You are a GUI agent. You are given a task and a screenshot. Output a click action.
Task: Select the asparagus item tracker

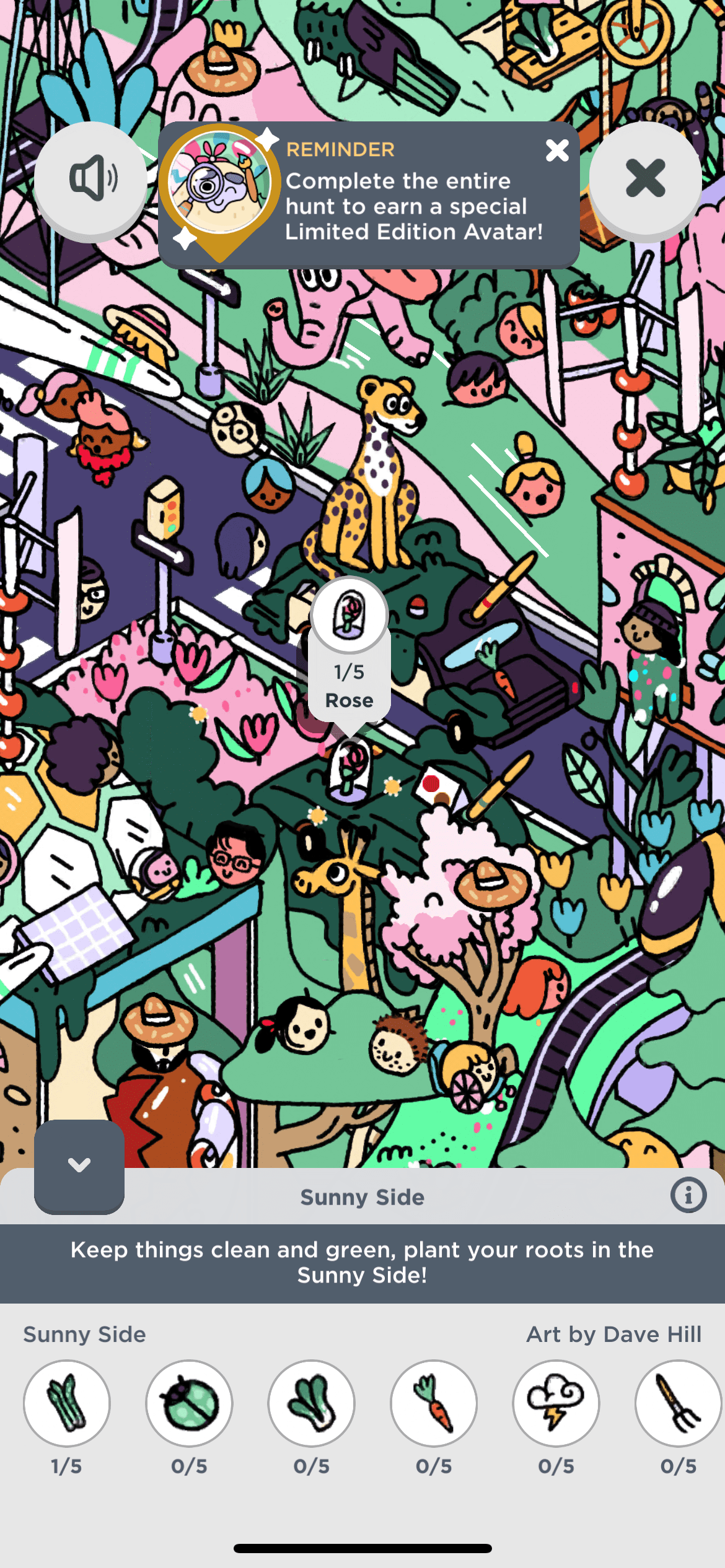click(x=67, y=1403)
